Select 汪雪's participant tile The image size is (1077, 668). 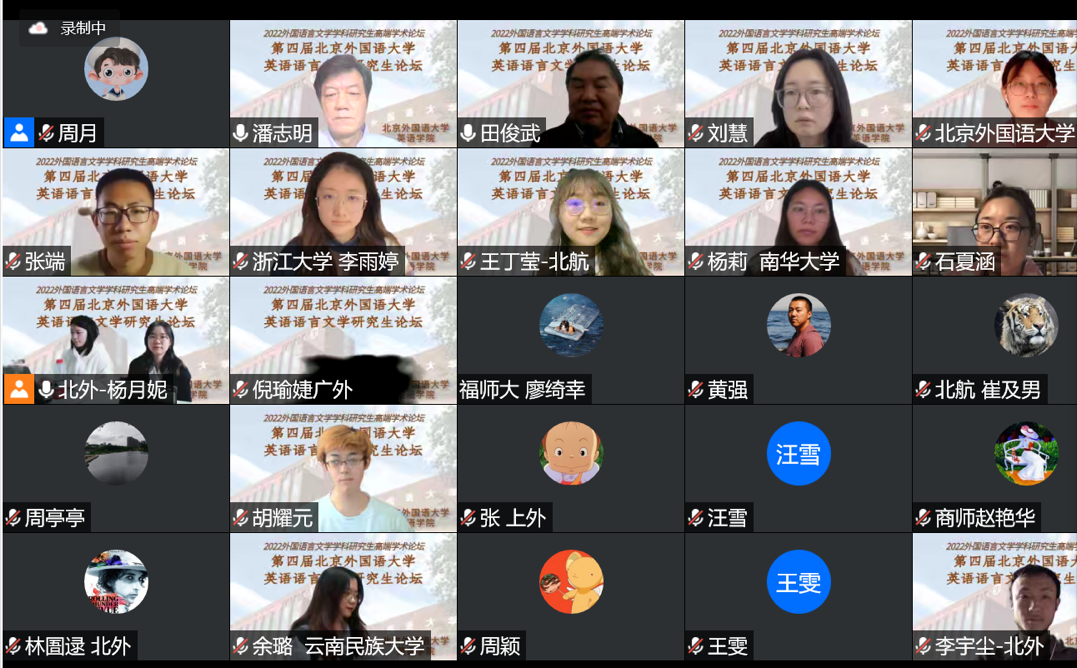[798, 468]
